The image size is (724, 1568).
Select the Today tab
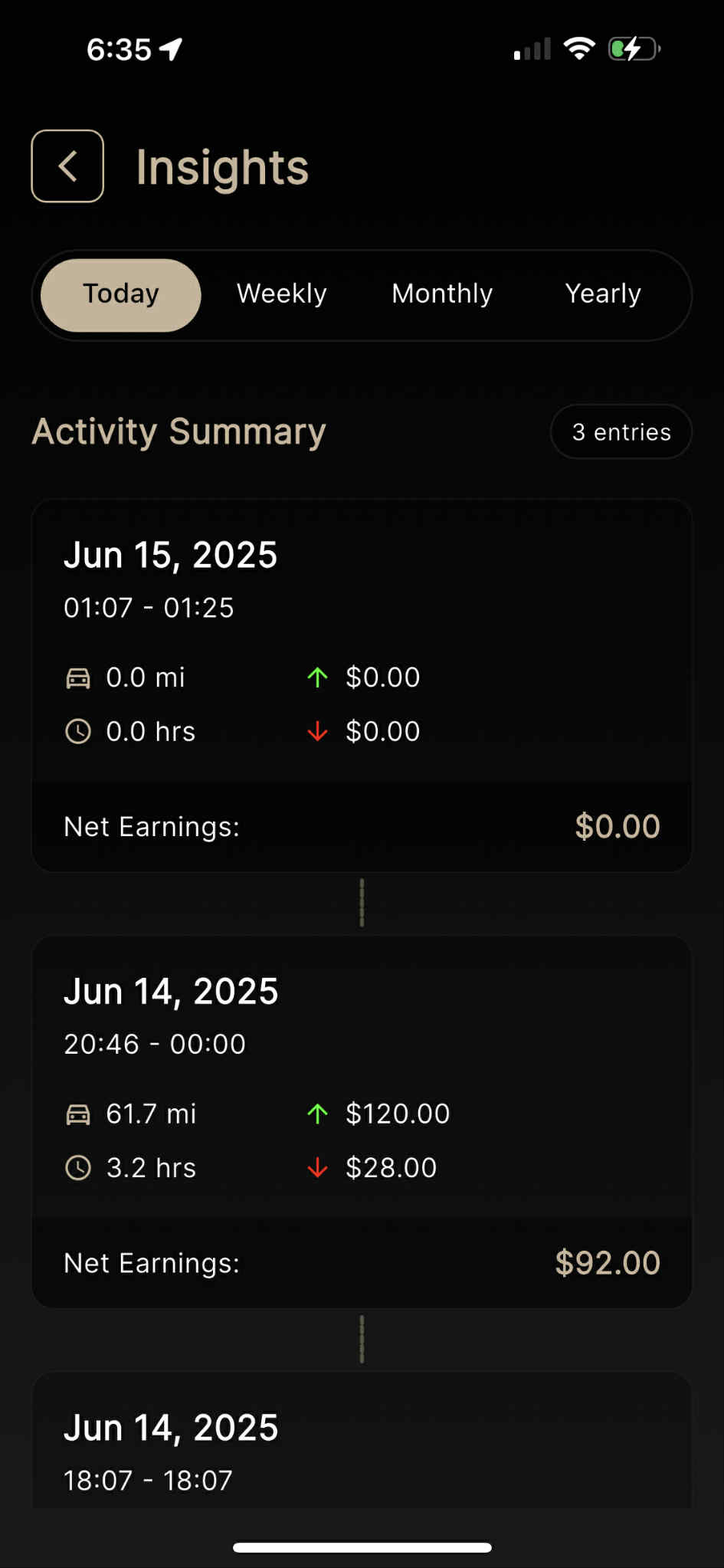(121, 295)
